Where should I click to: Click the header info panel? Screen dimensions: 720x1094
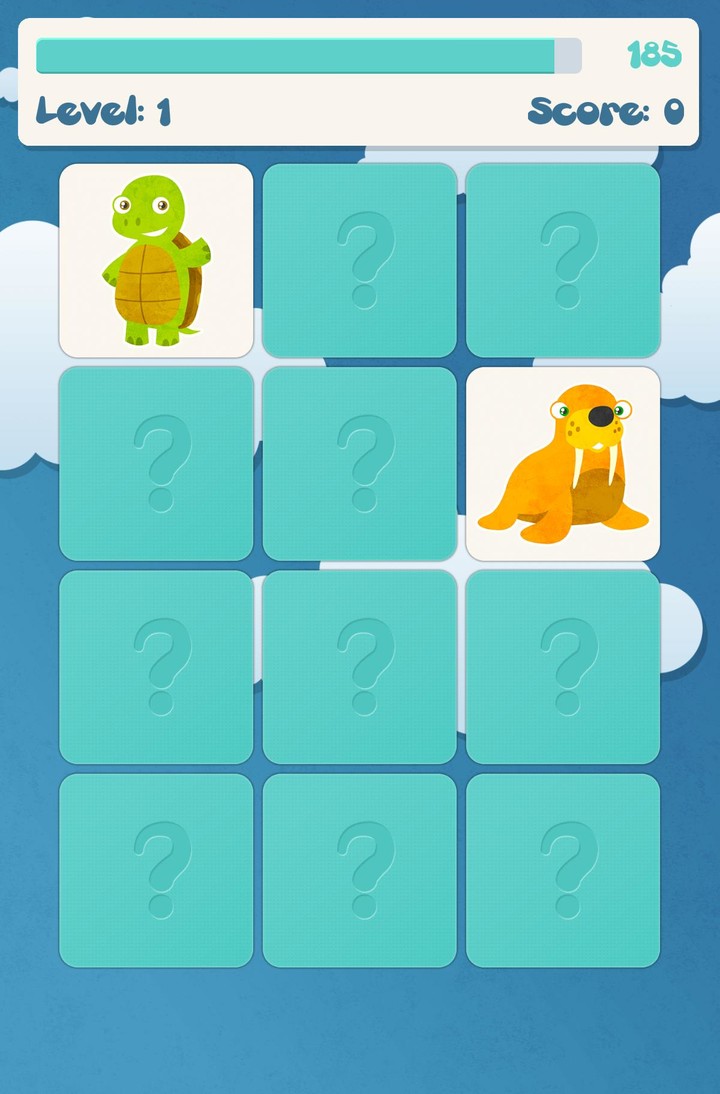(x=360, y=80)
